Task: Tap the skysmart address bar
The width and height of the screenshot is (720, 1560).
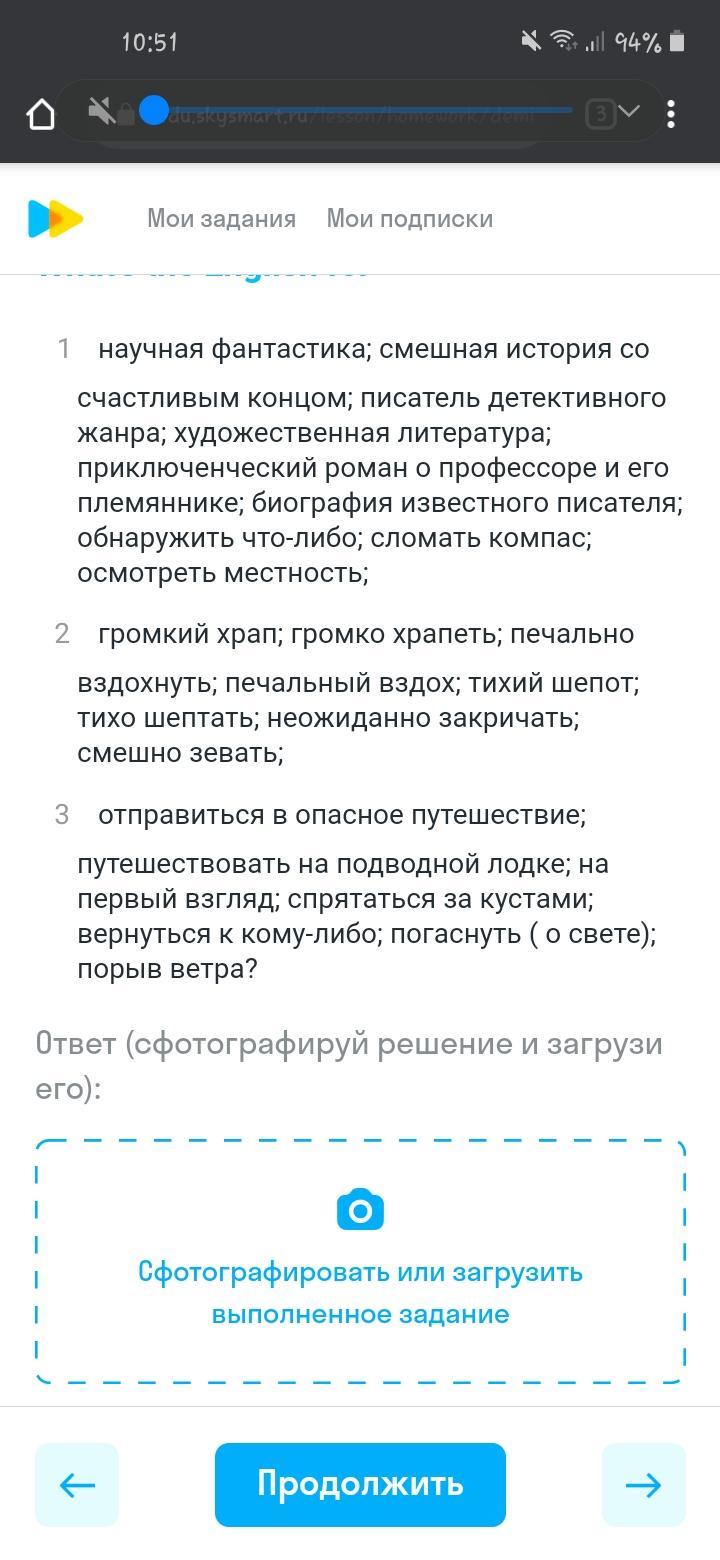Action: (x=340, y=114)
